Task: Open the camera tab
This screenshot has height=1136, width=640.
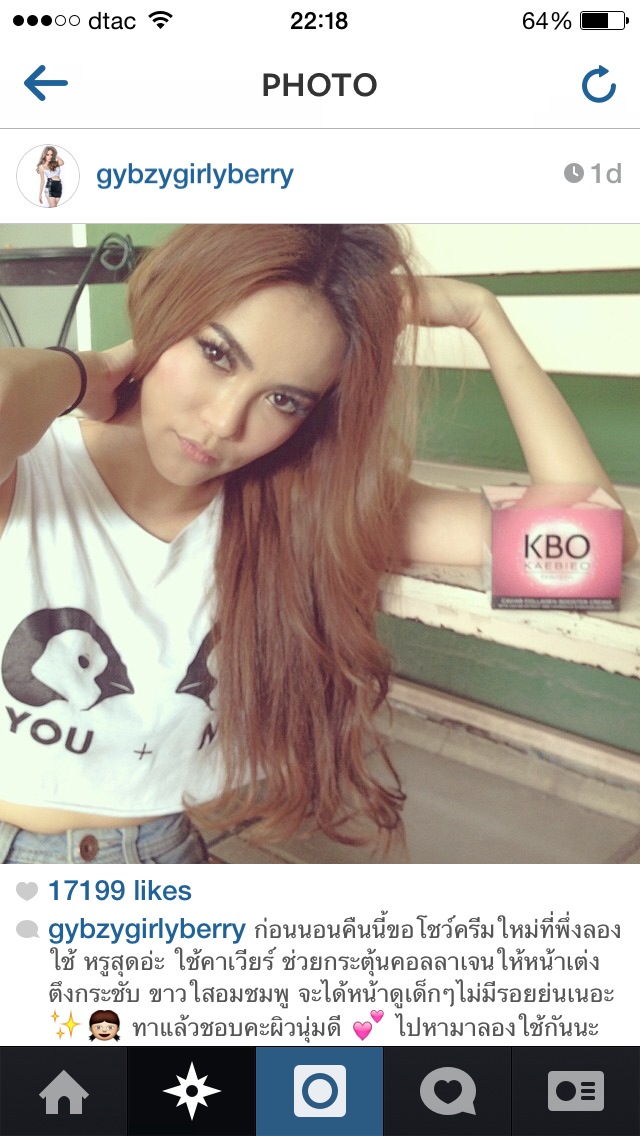Action: (x=320, y=1092)
